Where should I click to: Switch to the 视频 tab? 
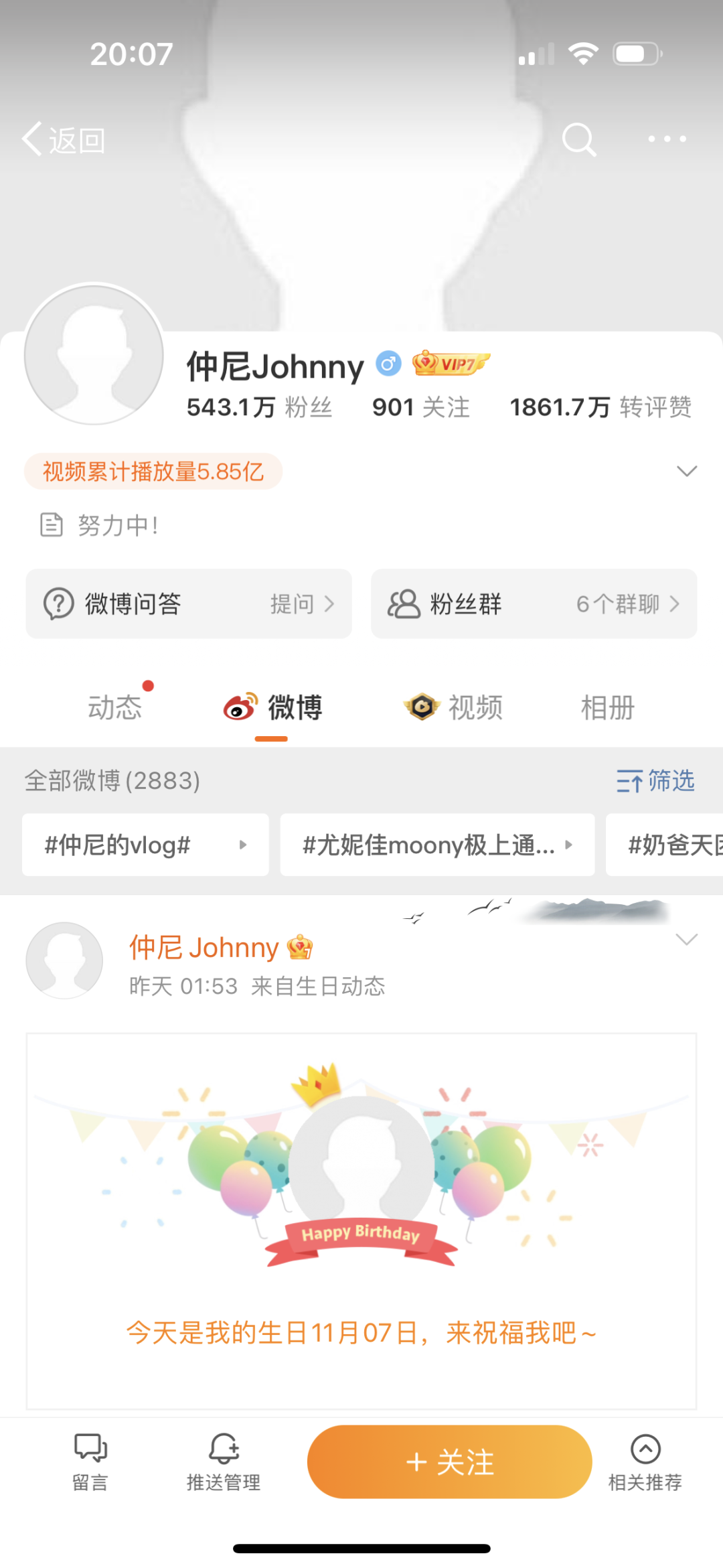454,707
